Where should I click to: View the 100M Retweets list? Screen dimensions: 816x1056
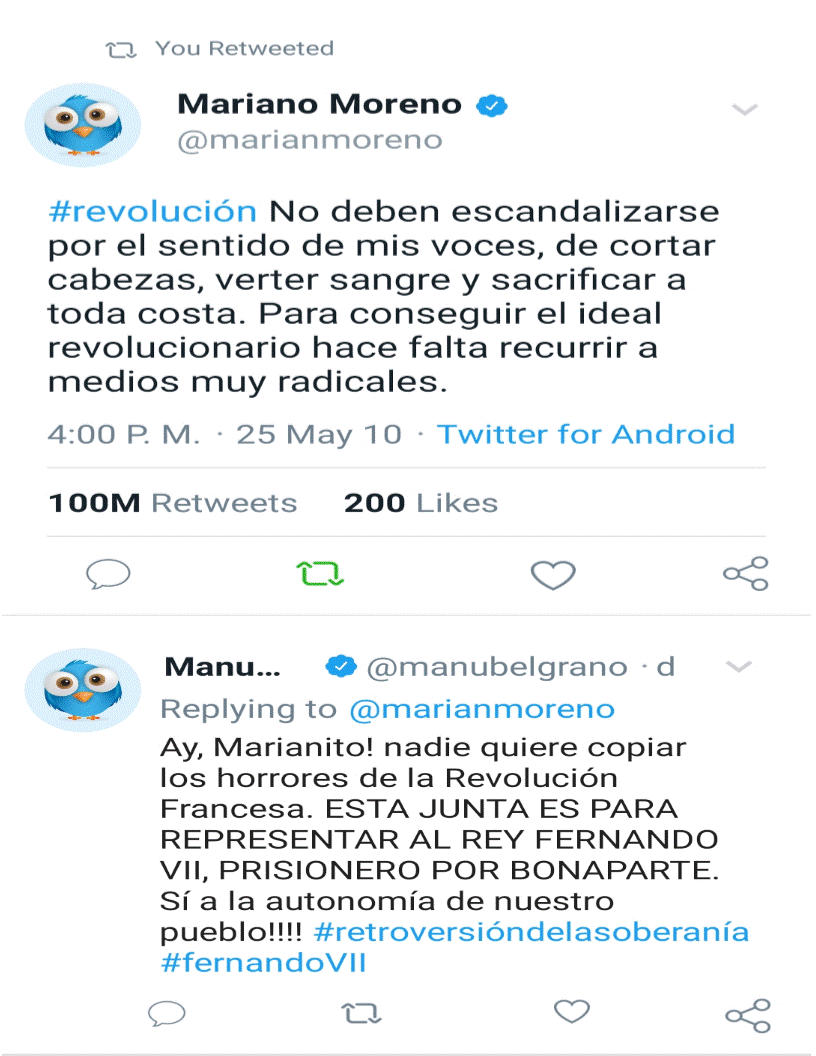(173, 503)
